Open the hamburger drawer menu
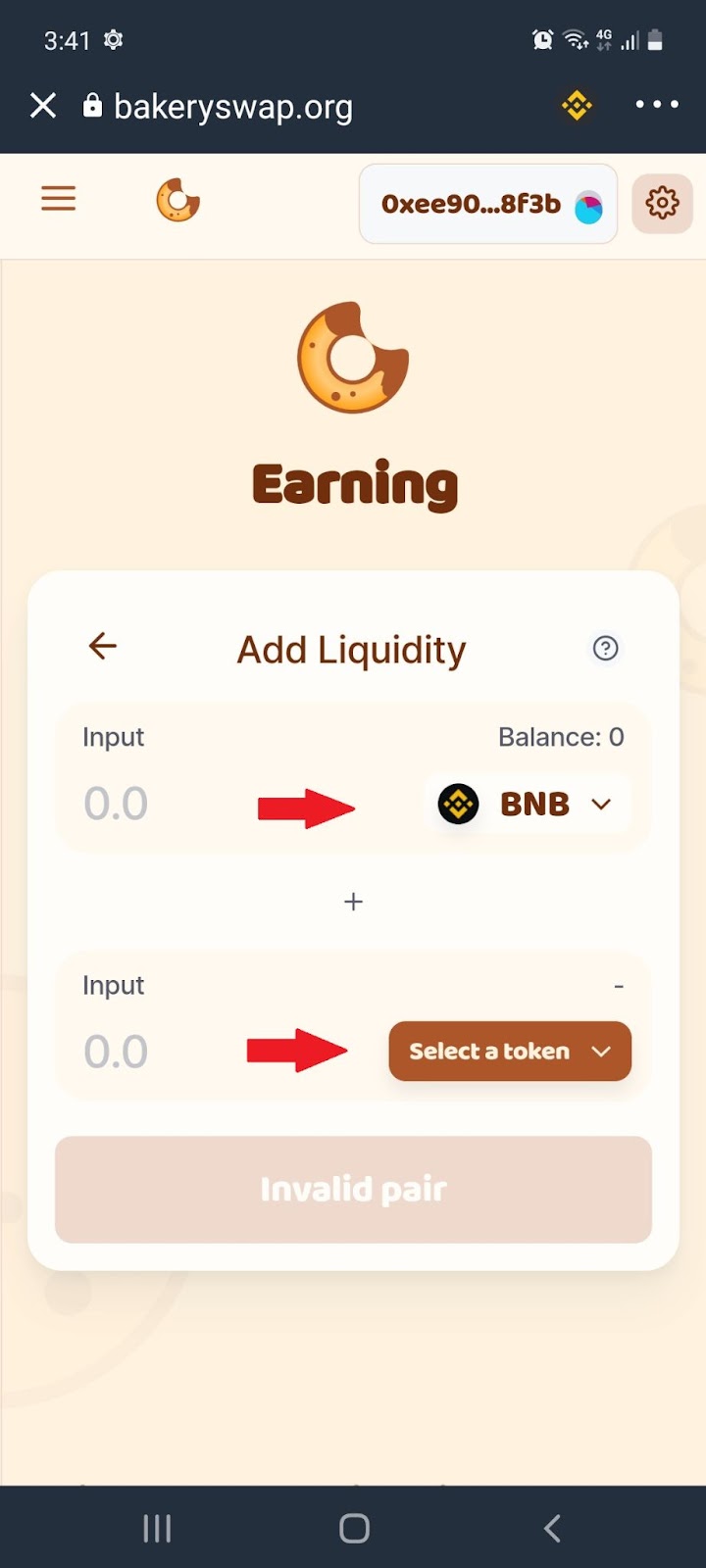The height and width of the screenshot is (1568, 706). coord(58,200)
